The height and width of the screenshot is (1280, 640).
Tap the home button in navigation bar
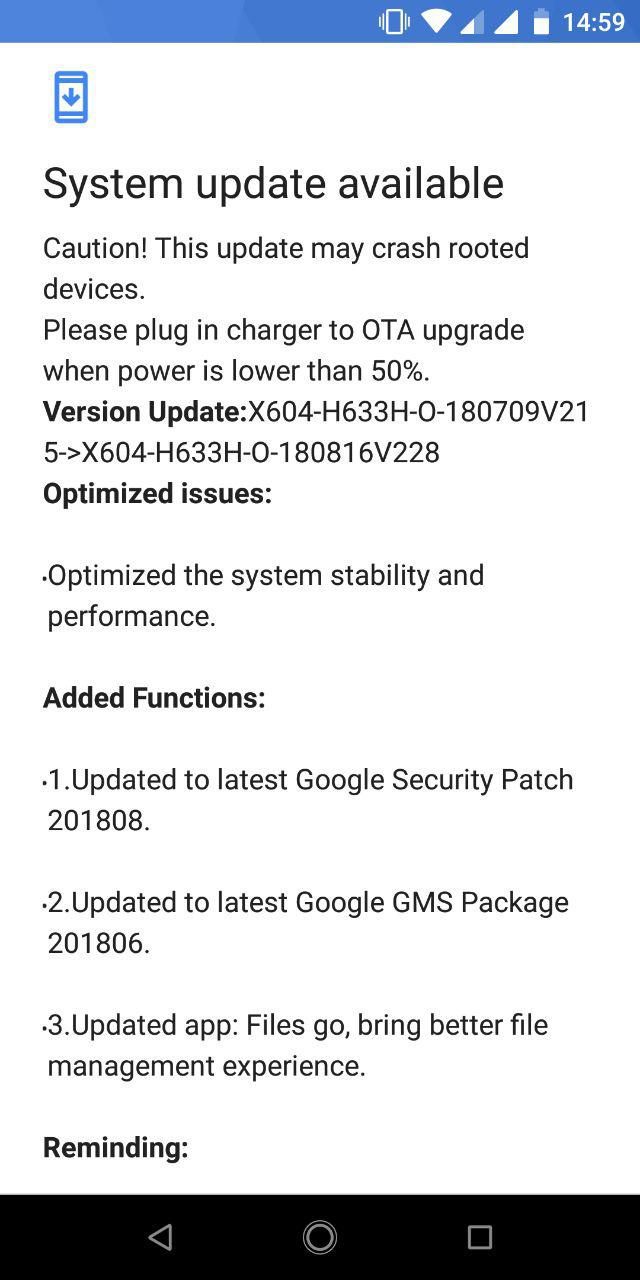tap(320, 1237)
